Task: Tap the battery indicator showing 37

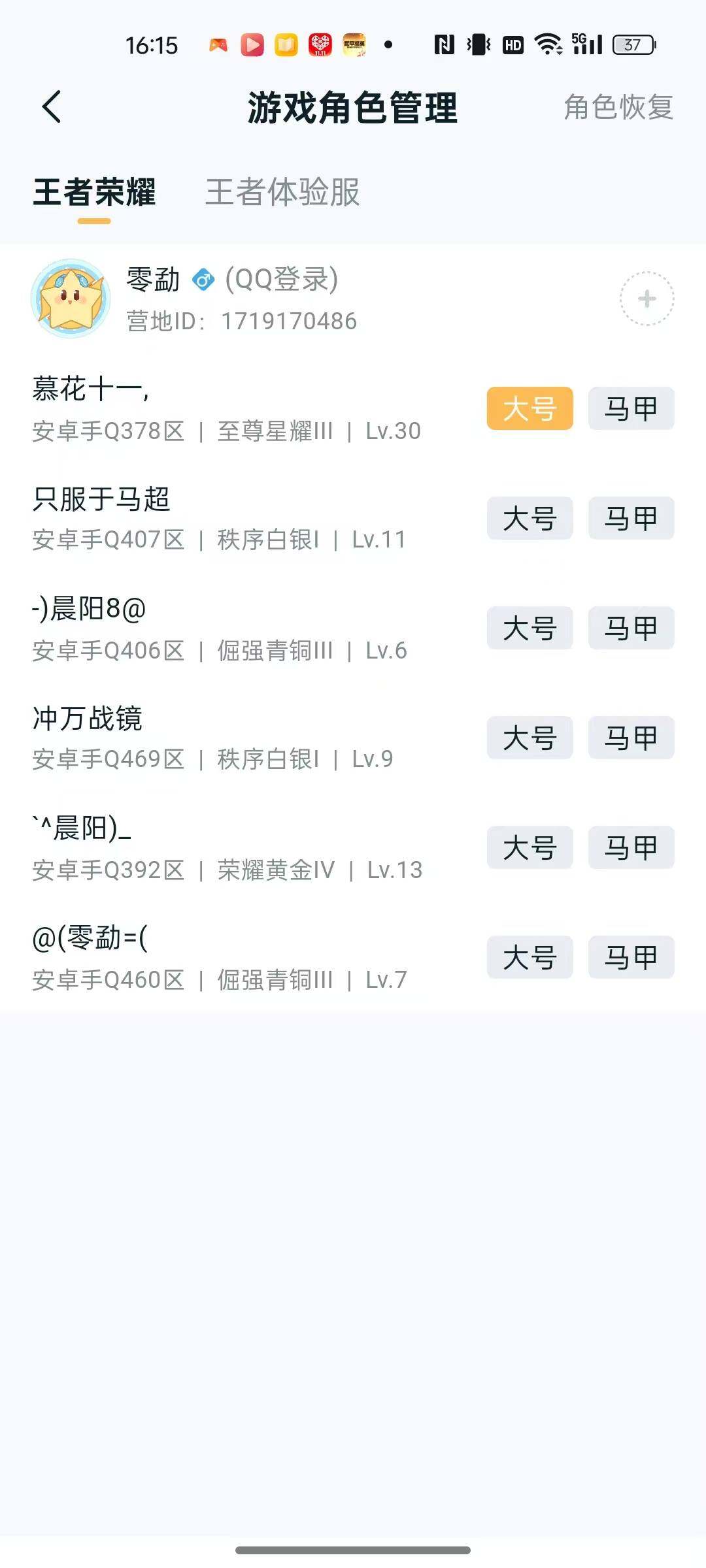Action: tap(630, 43)
